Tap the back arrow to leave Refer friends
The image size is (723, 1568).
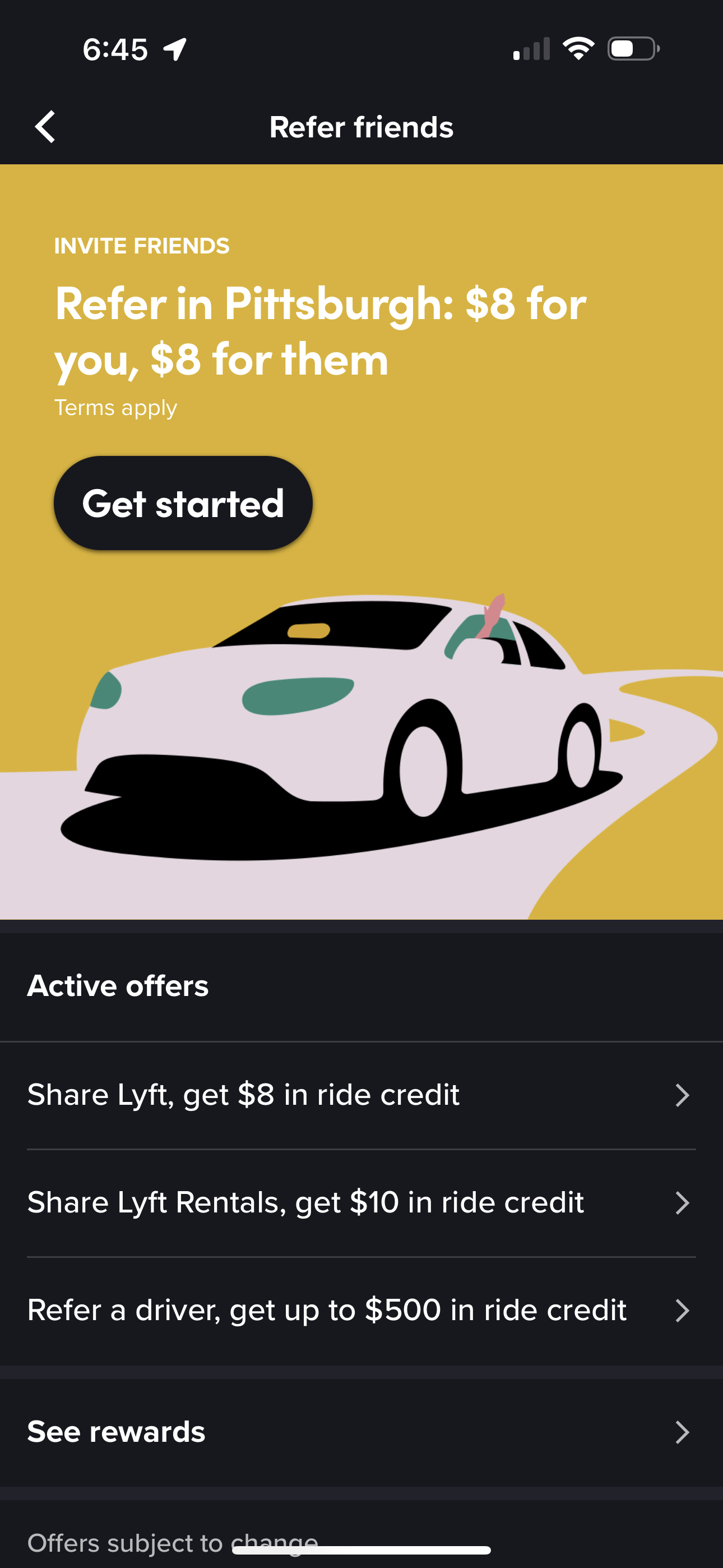click(x=44, y=127)
